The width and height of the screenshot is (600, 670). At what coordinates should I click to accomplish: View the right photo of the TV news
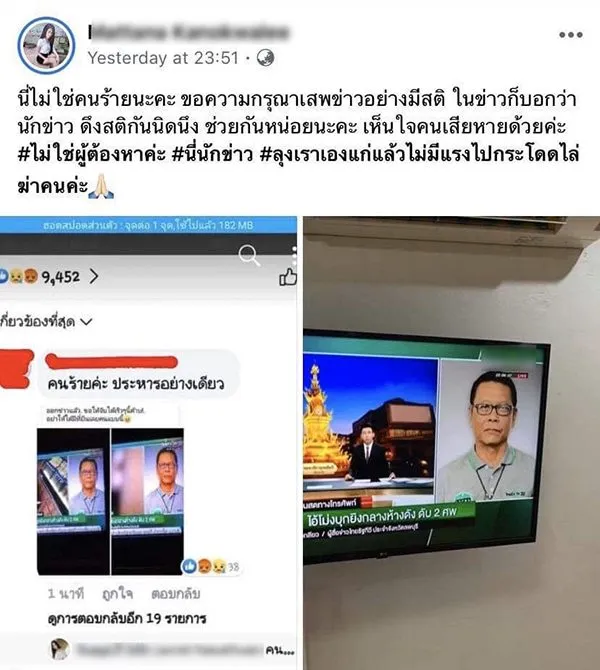450,440
